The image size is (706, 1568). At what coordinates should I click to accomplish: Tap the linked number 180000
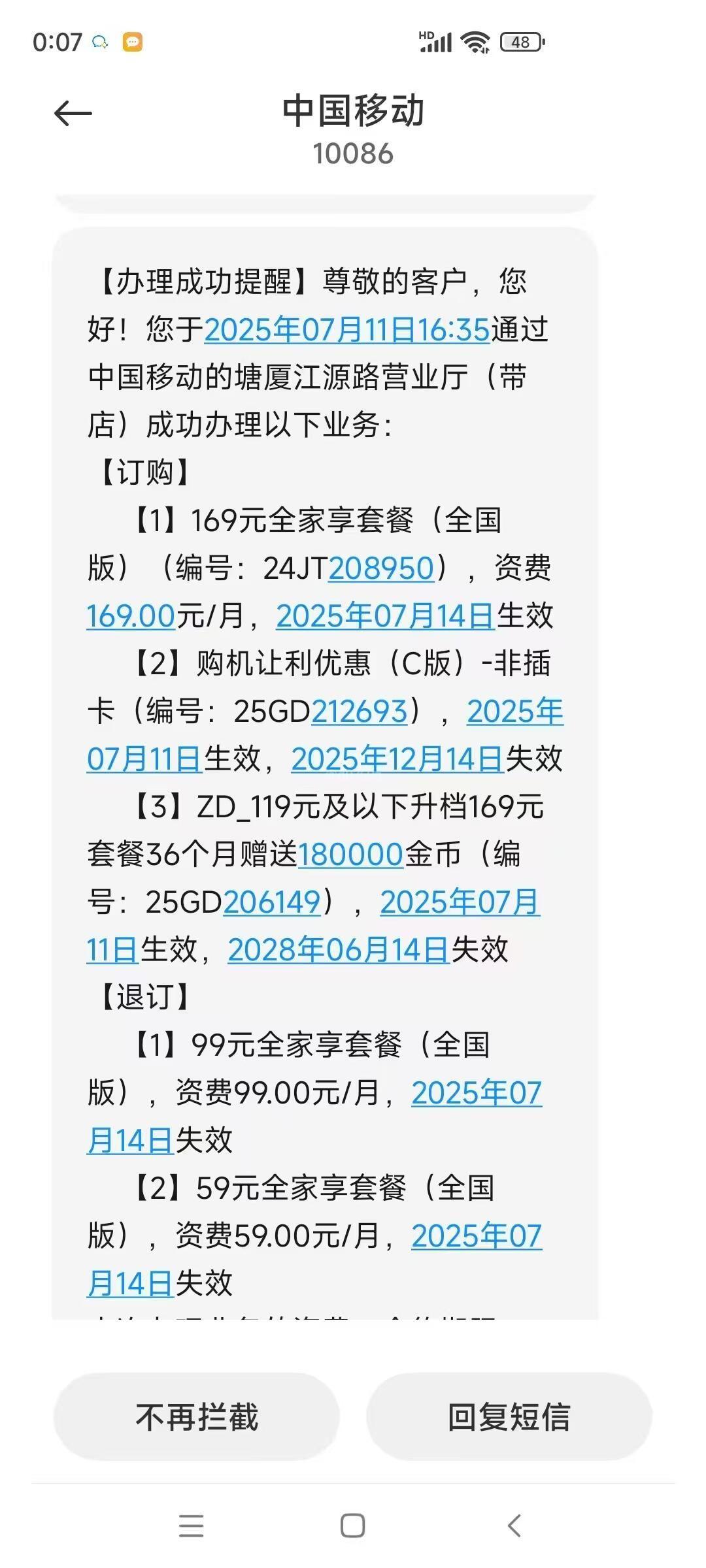pos(351,855)
